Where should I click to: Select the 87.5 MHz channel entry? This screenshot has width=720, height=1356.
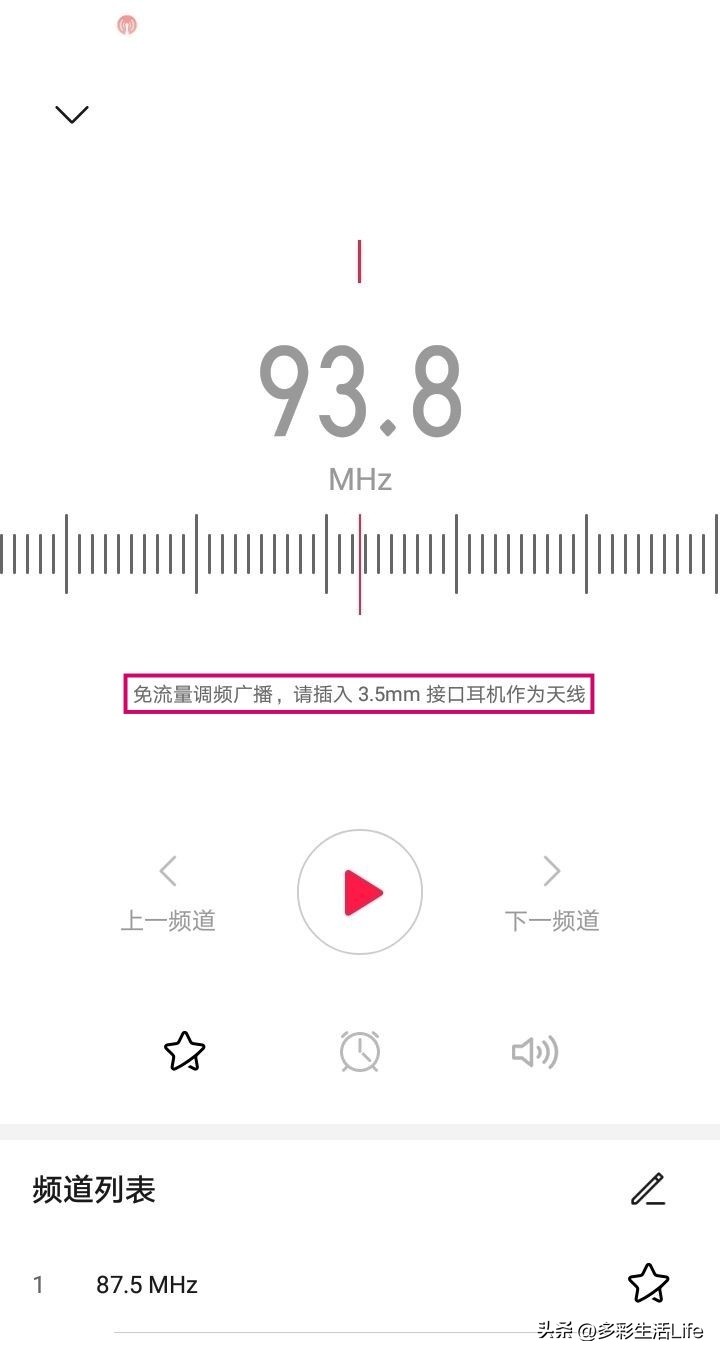[147, 1284]
